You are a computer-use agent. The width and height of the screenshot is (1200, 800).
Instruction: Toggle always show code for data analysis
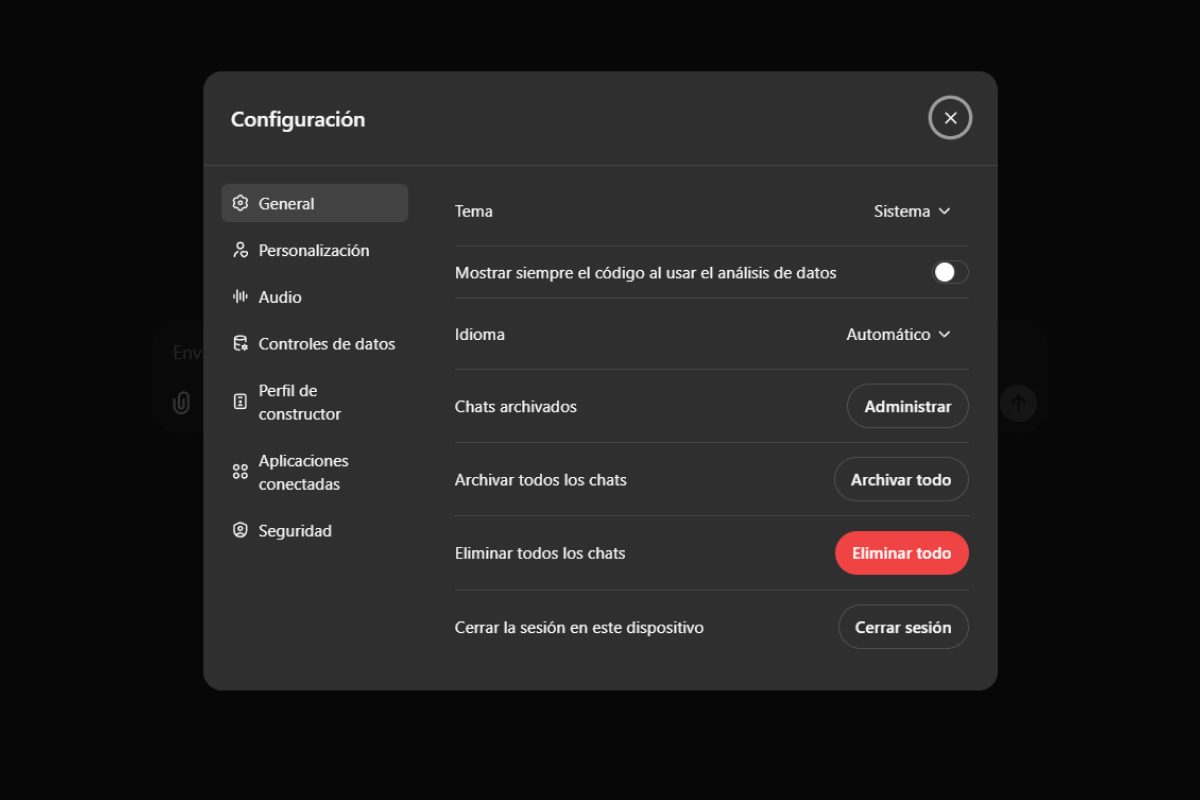(x=950, y=272)
